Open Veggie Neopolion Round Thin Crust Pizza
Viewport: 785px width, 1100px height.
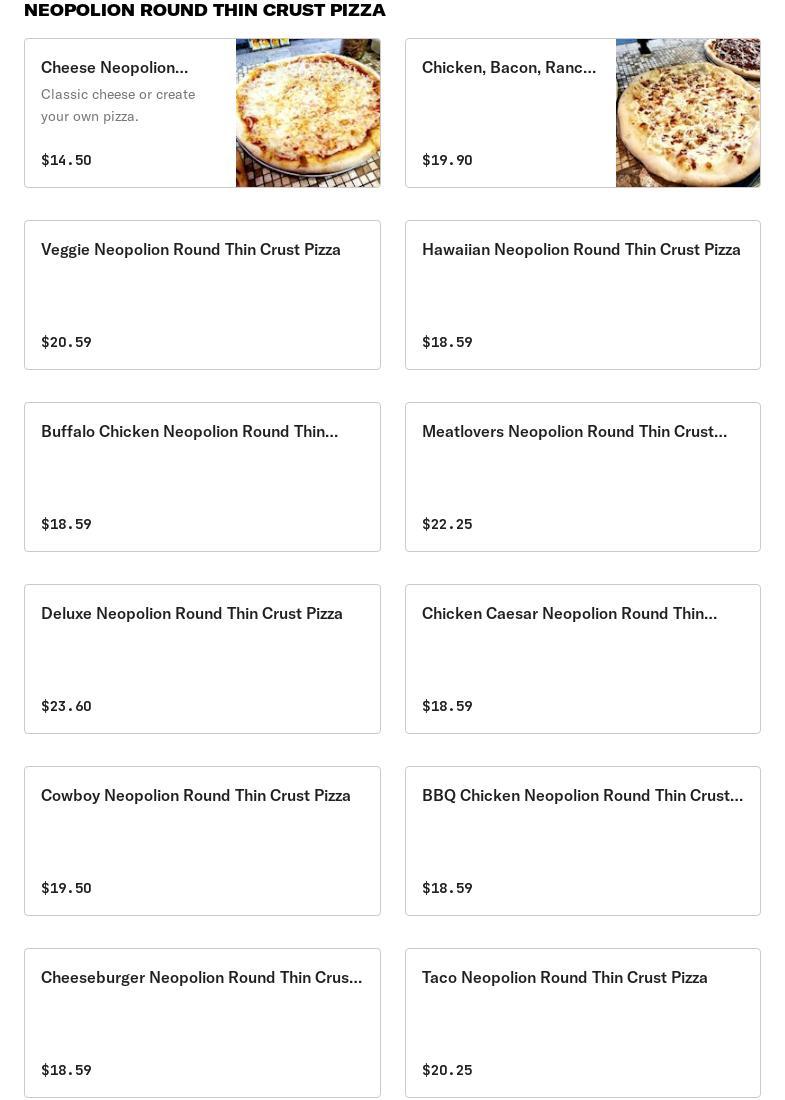click(202, 295)
